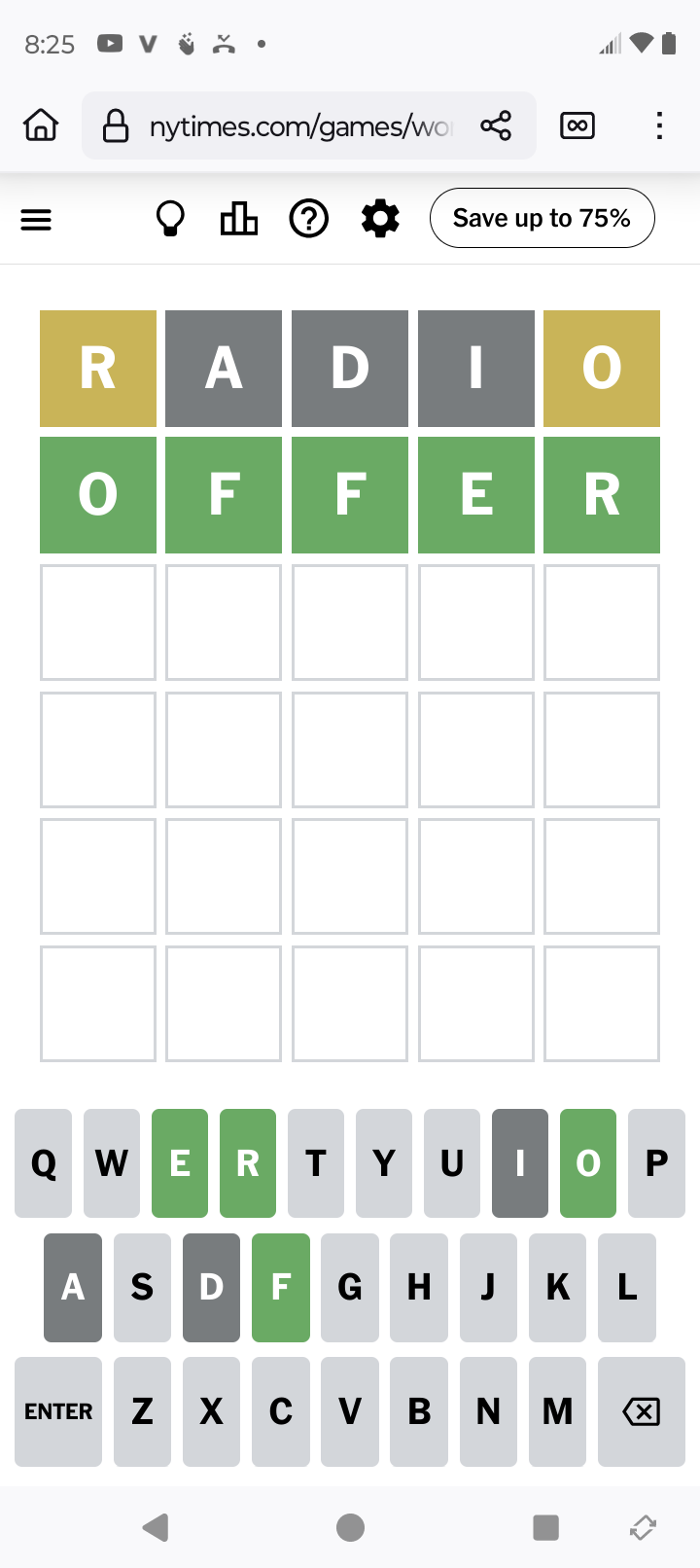Type the letter S key

pos(142,1288)
